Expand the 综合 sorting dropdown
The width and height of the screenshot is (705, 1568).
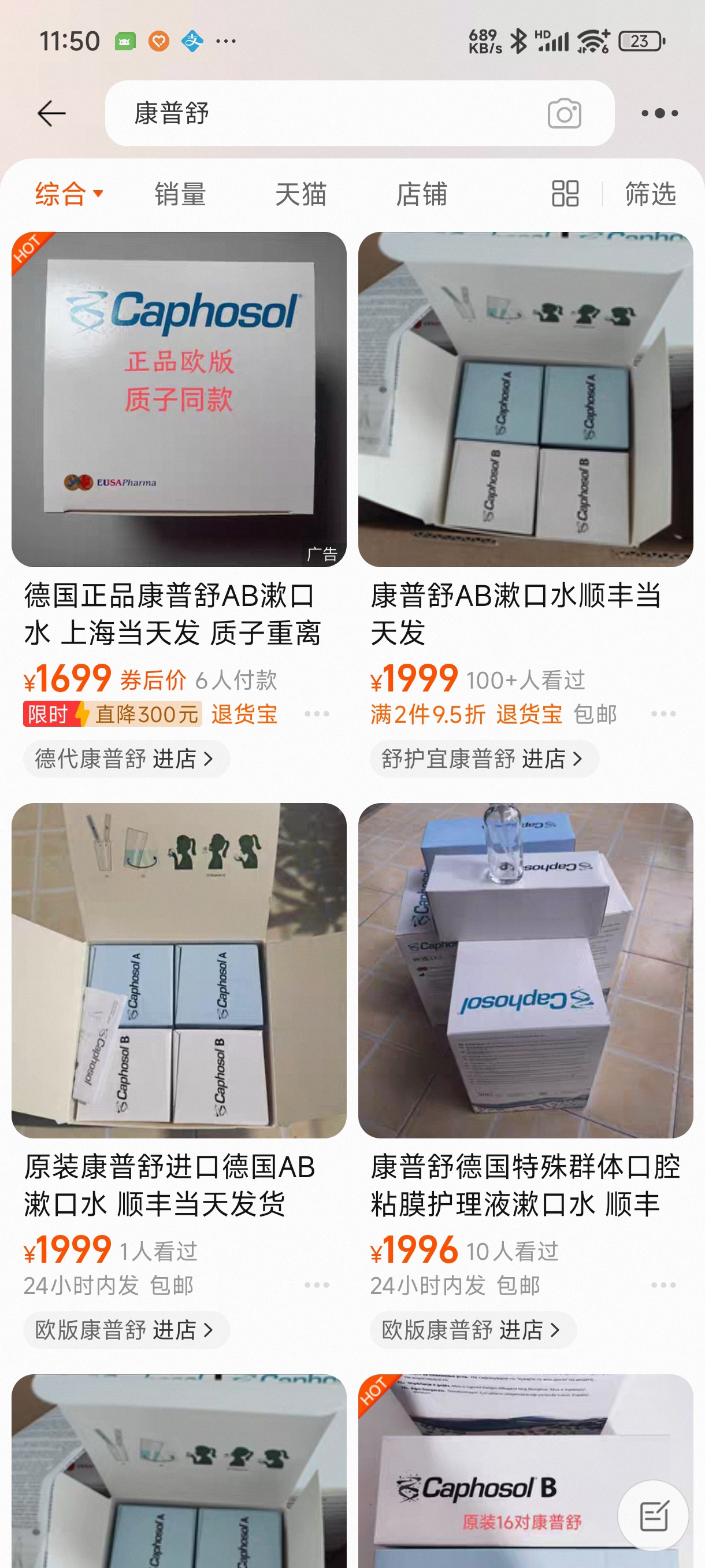point(69,194)
